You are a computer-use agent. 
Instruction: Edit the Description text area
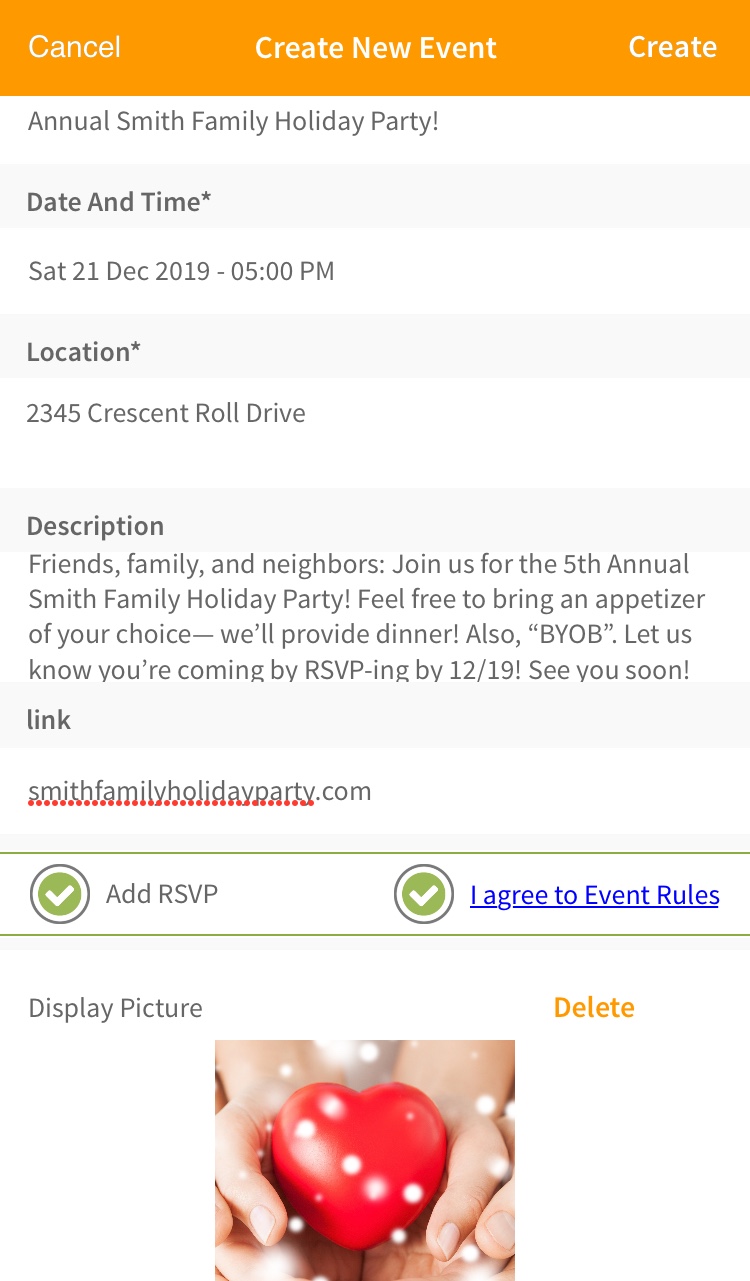pyautogui.click(x=375, y=616)
